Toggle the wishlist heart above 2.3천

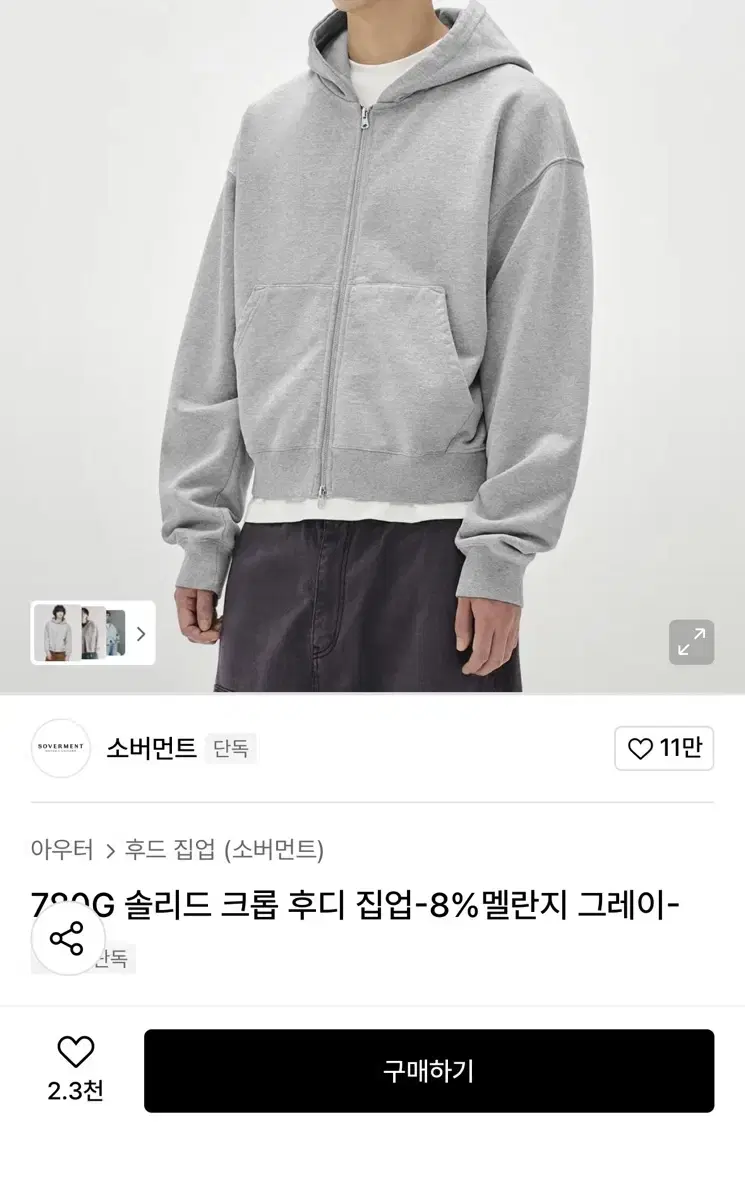(74, 1051)
